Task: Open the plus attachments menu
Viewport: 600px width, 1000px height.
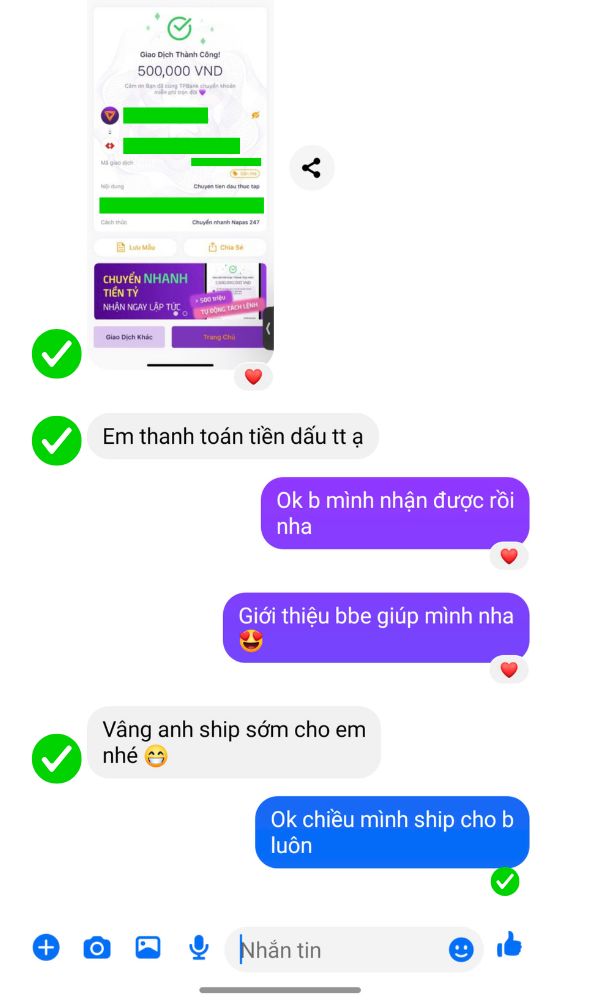Action: coord(46,947)
